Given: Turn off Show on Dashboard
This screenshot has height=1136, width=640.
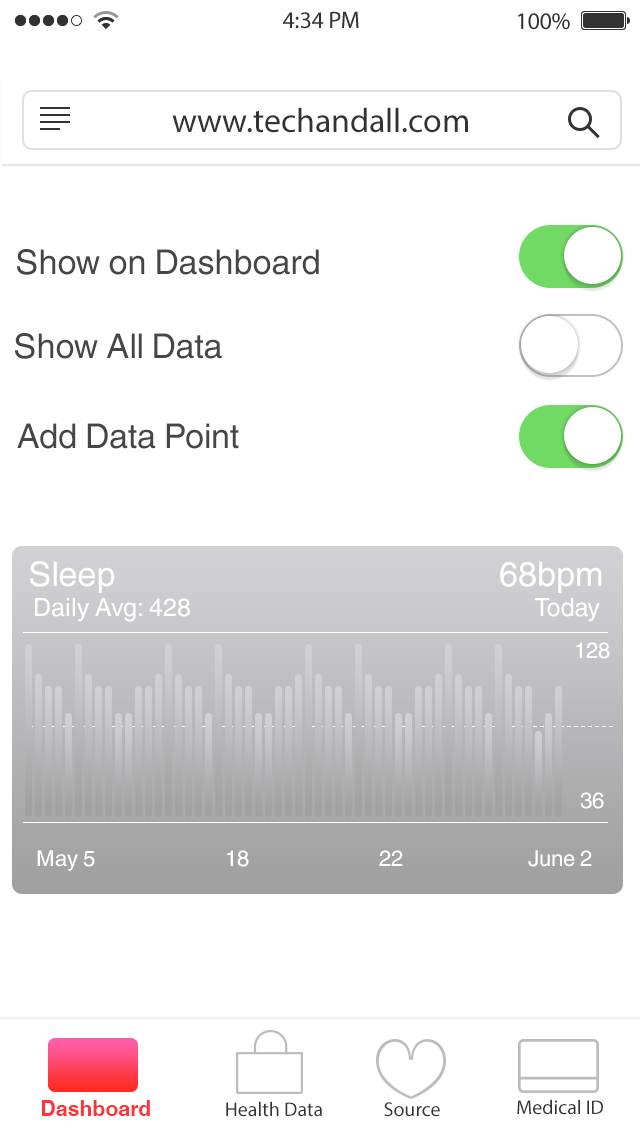Looking at the screenshot, I should (570, 257).
